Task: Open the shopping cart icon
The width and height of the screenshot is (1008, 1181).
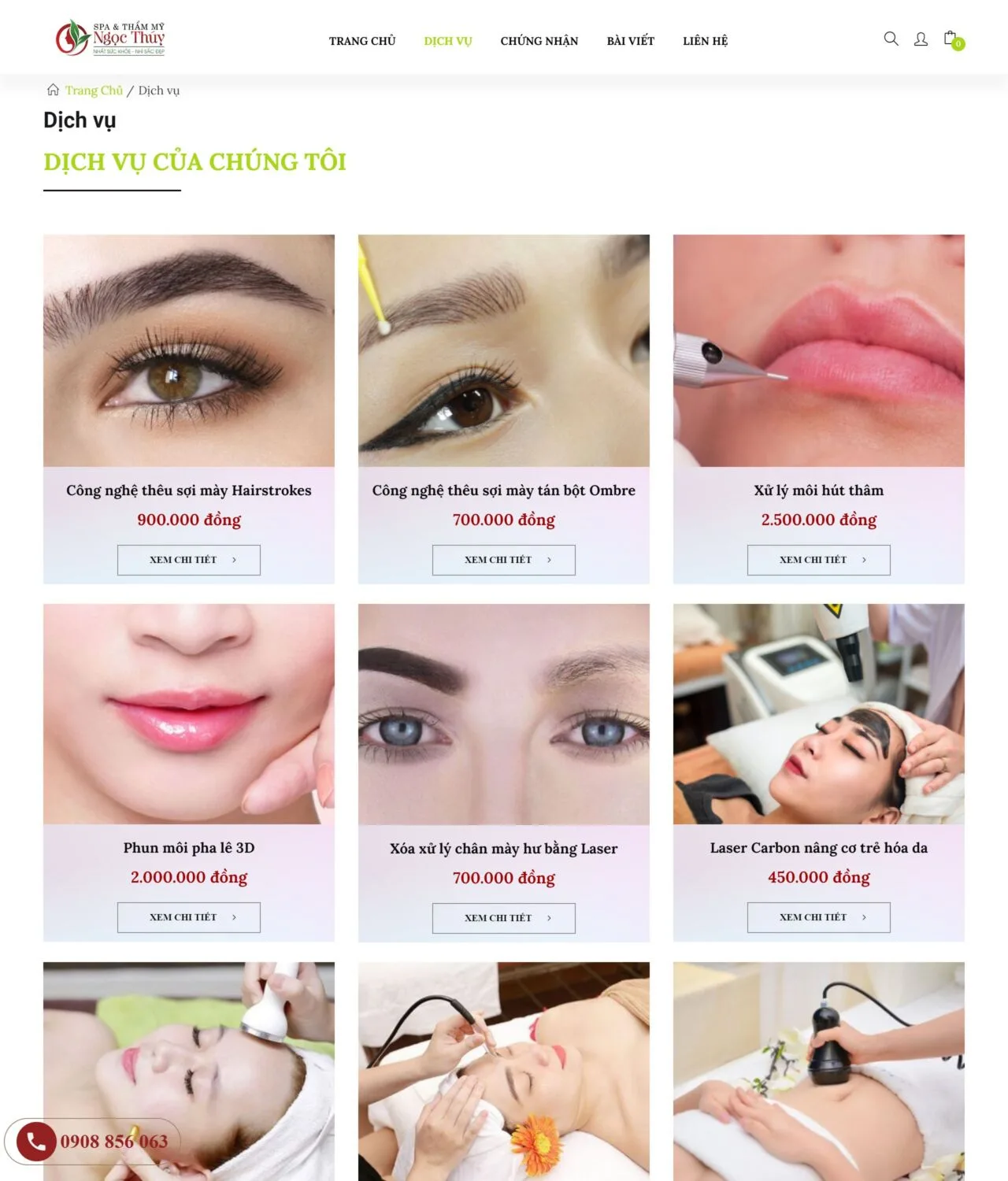Action: (x=951, y=39)
